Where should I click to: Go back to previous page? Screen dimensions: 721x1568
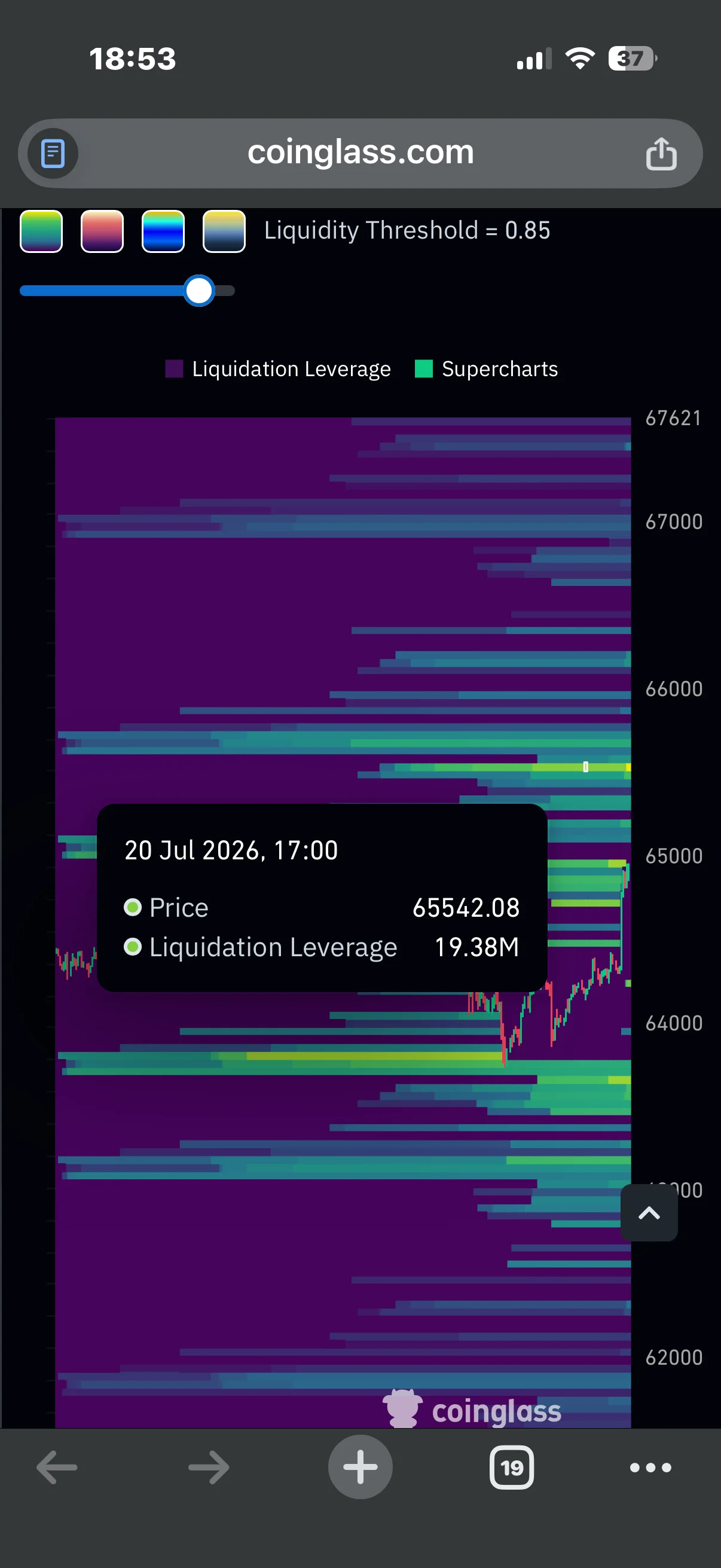[57, 1467]
